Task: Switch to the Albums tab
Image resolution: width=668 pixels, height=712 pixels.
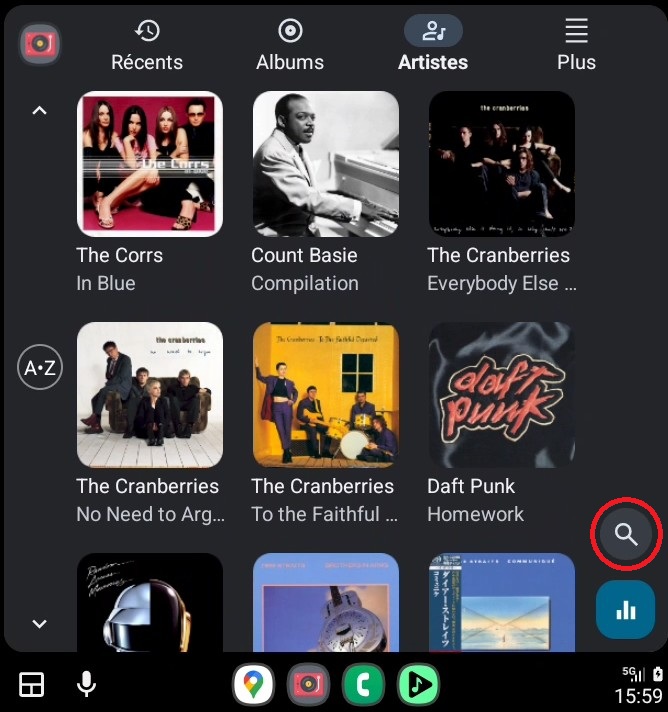Action: [290, 45]
